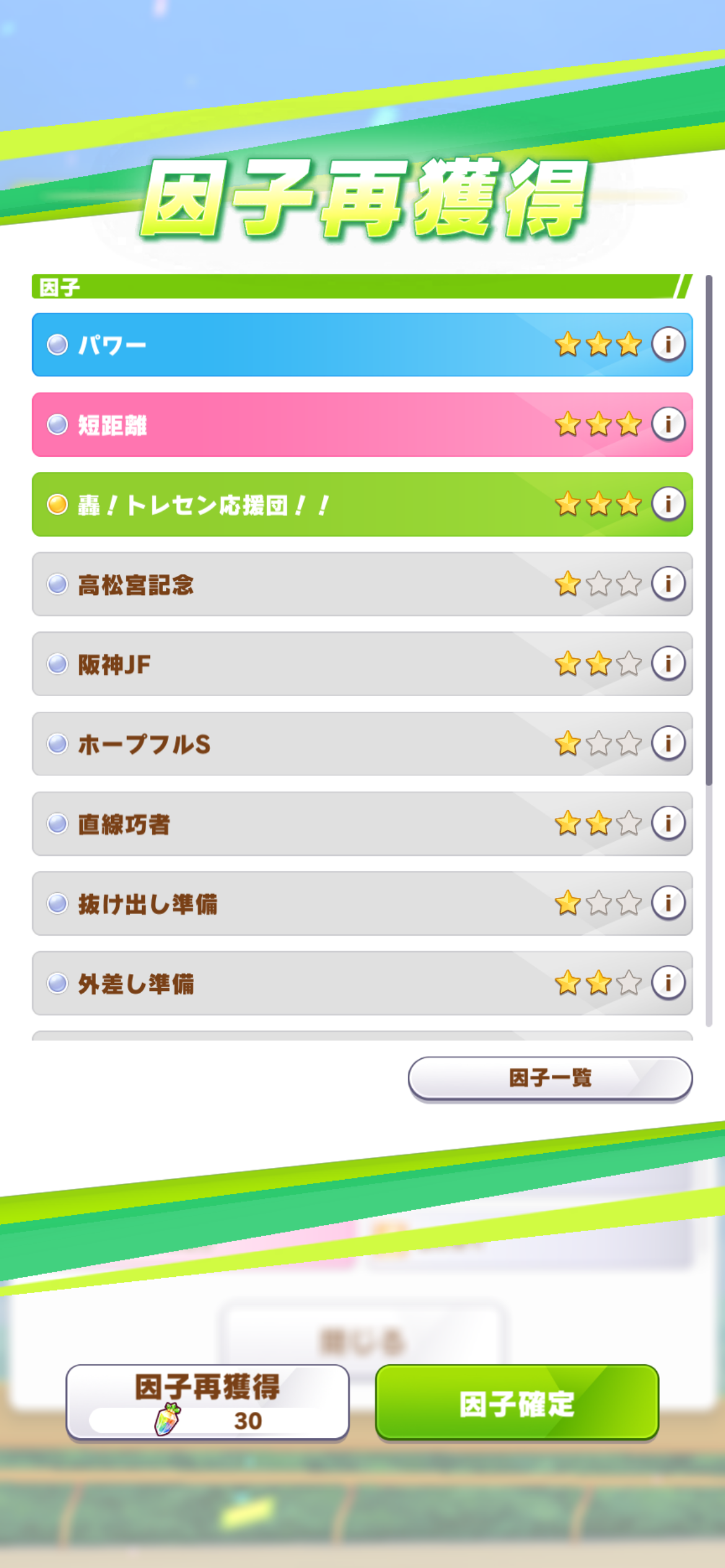
Task: Confirm factors with 因子確定
Action: pos(517,1402)
